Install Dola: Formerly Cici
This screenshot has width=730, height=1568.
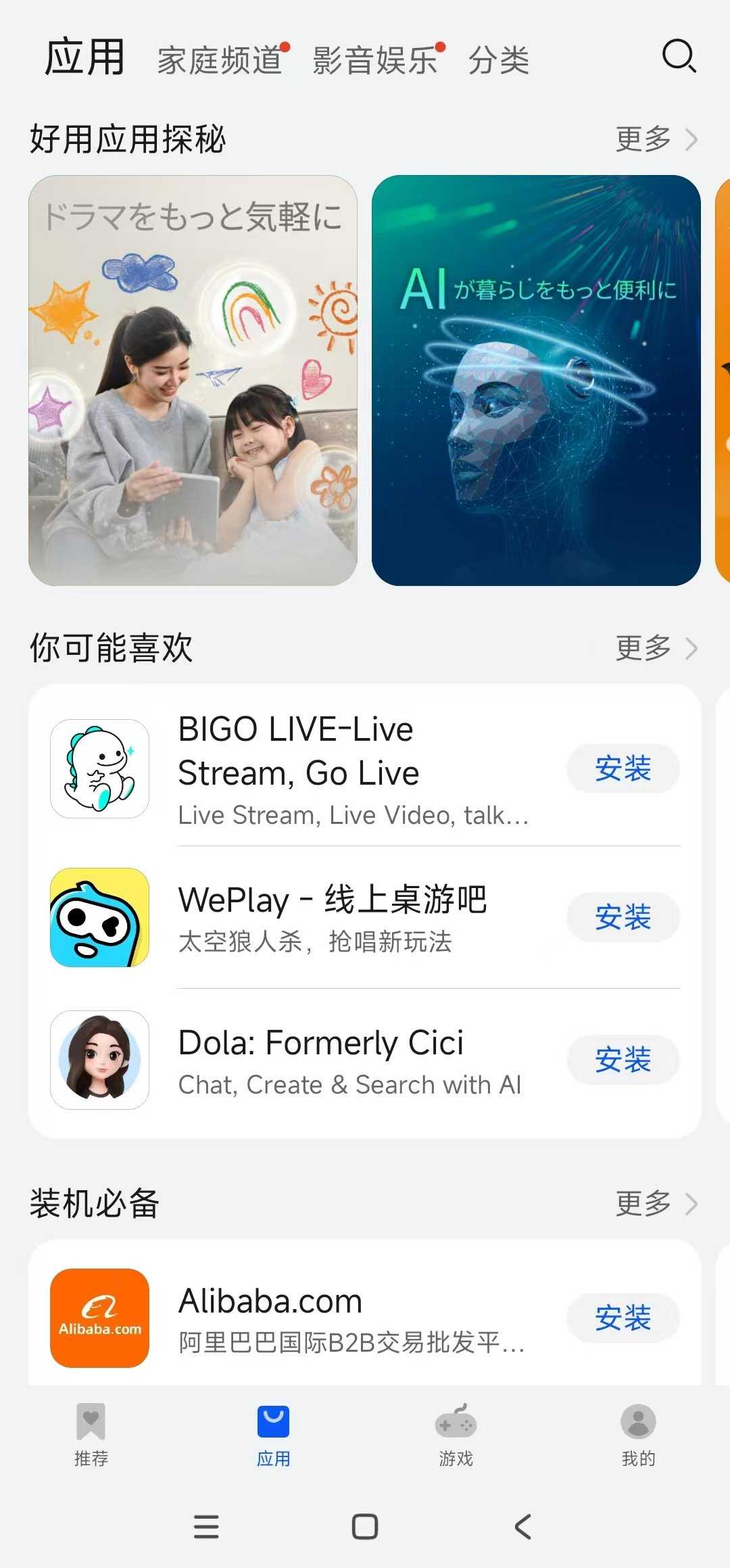coord(623,1060)
